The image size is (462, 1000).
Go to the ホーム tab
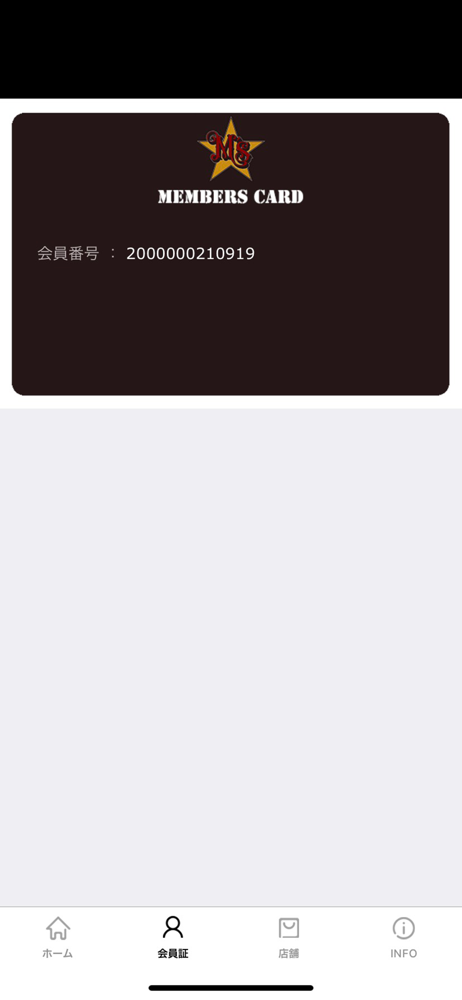click(x=57, y=937)
